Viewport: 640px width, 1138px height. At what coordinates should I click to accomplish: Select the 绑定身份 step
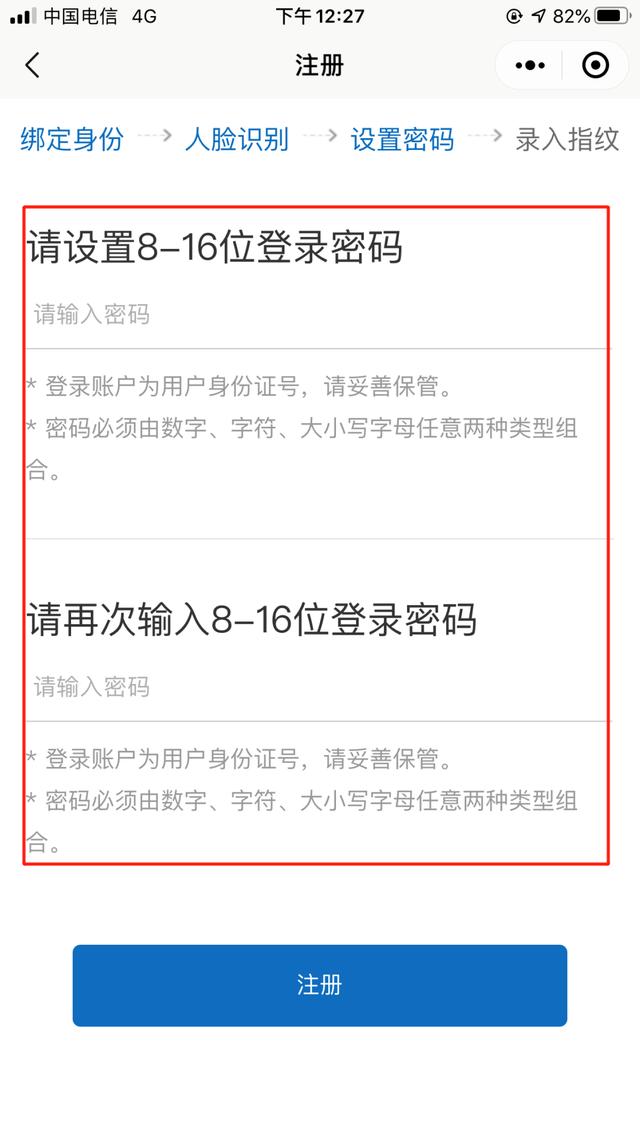tap(72, 139)
